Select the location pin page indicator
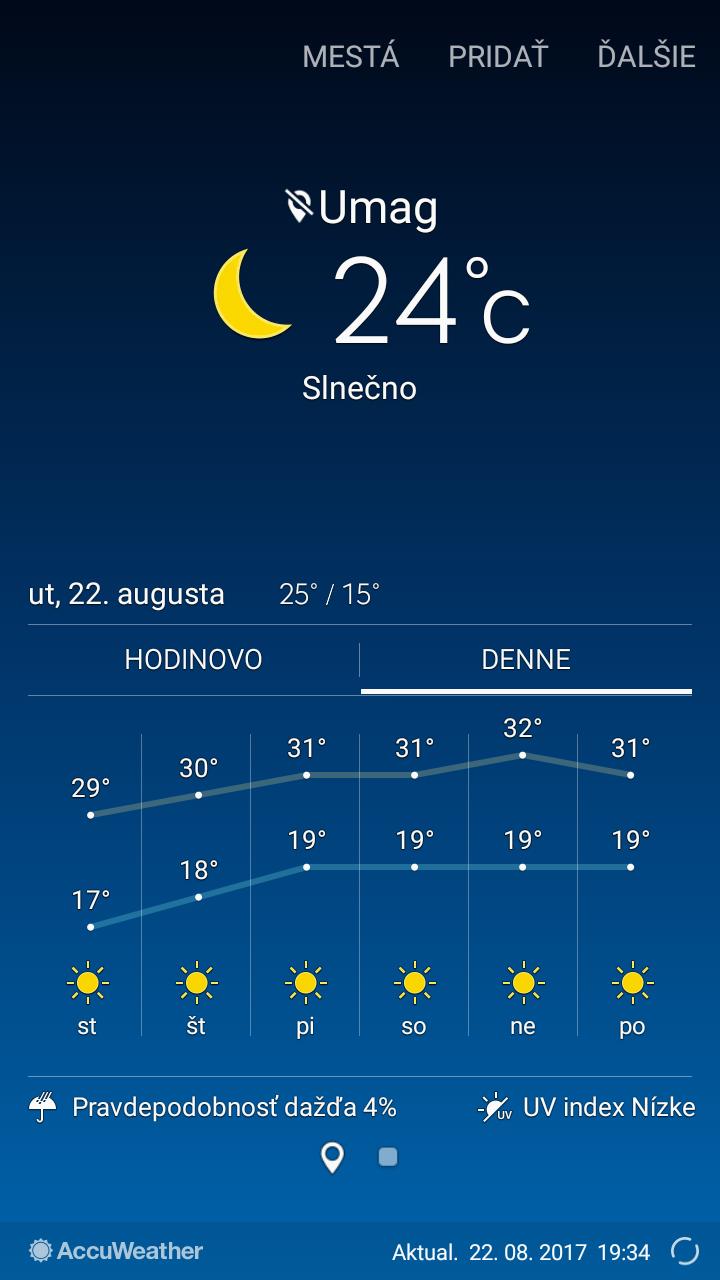720x1280 pixels. pyautogui.click(x=332, y=1158)
